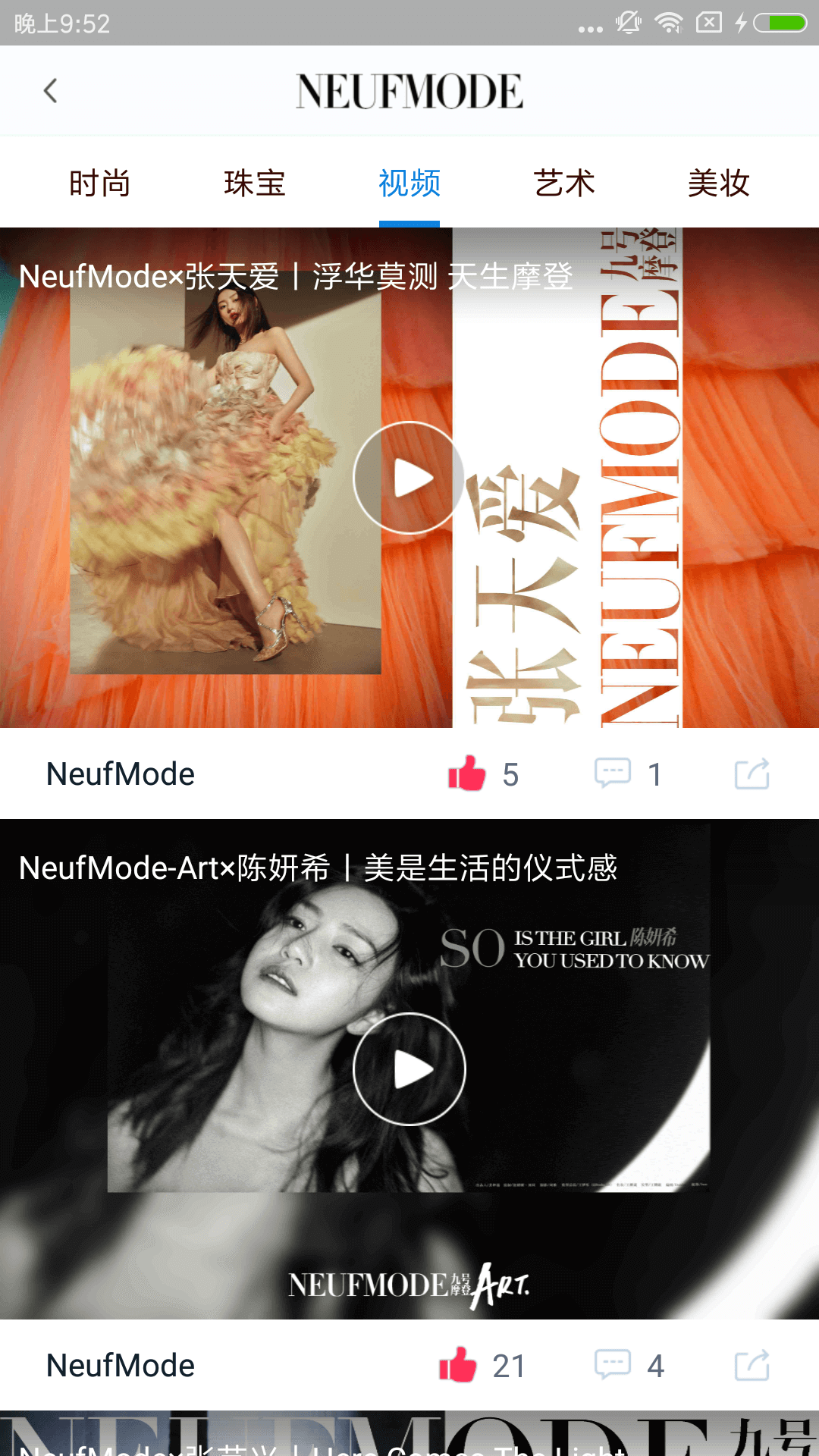Like the 陈妍希 video post

coord(458,1366)
